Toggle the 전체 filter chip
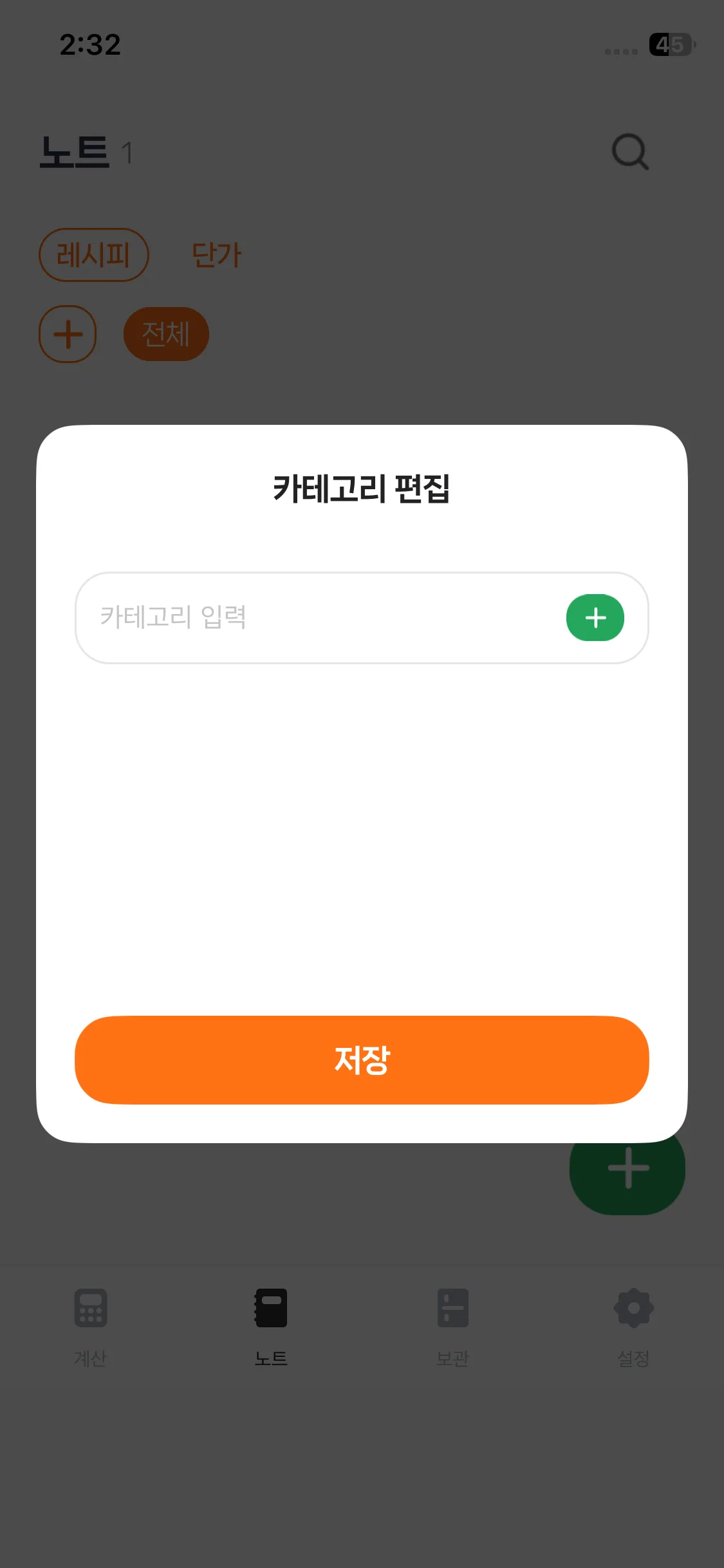724x1568 pixels. click(x=165, y=334)
